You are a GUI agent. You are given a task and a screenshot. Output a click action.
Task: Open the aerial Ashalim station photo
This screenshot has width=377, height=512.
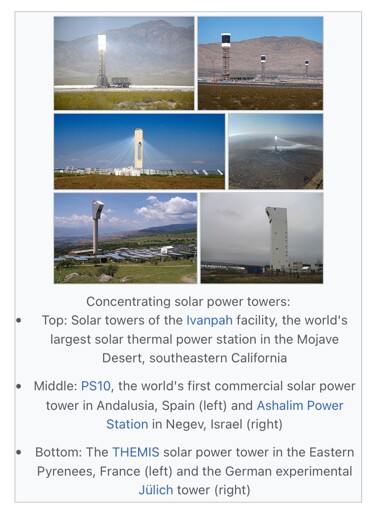276,152
